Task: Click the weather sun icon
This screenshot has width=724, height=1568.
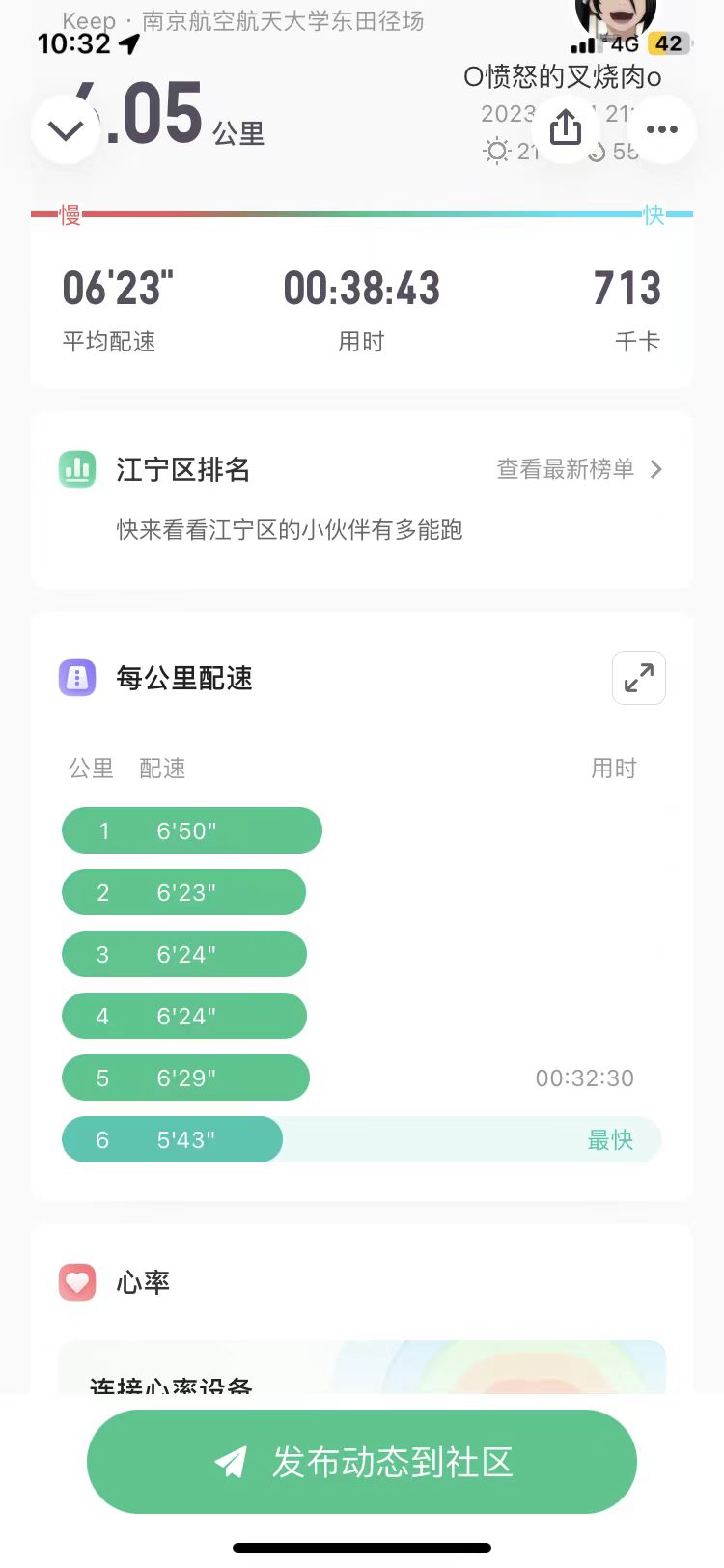Action: 498,152
